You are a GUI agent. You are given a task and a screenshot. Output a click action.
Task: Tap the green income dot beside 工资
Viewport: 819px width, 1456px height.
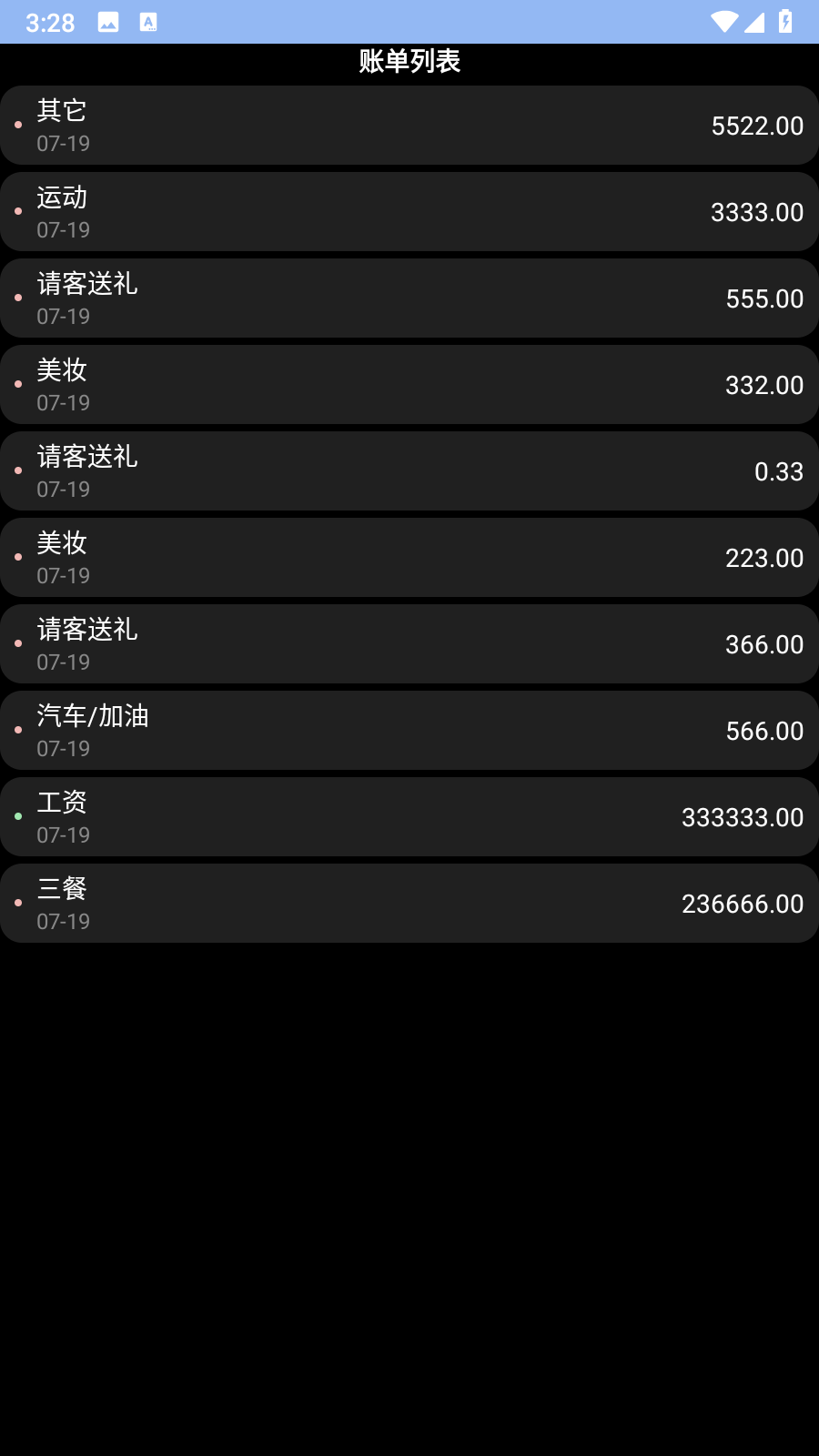click(17, 816)
